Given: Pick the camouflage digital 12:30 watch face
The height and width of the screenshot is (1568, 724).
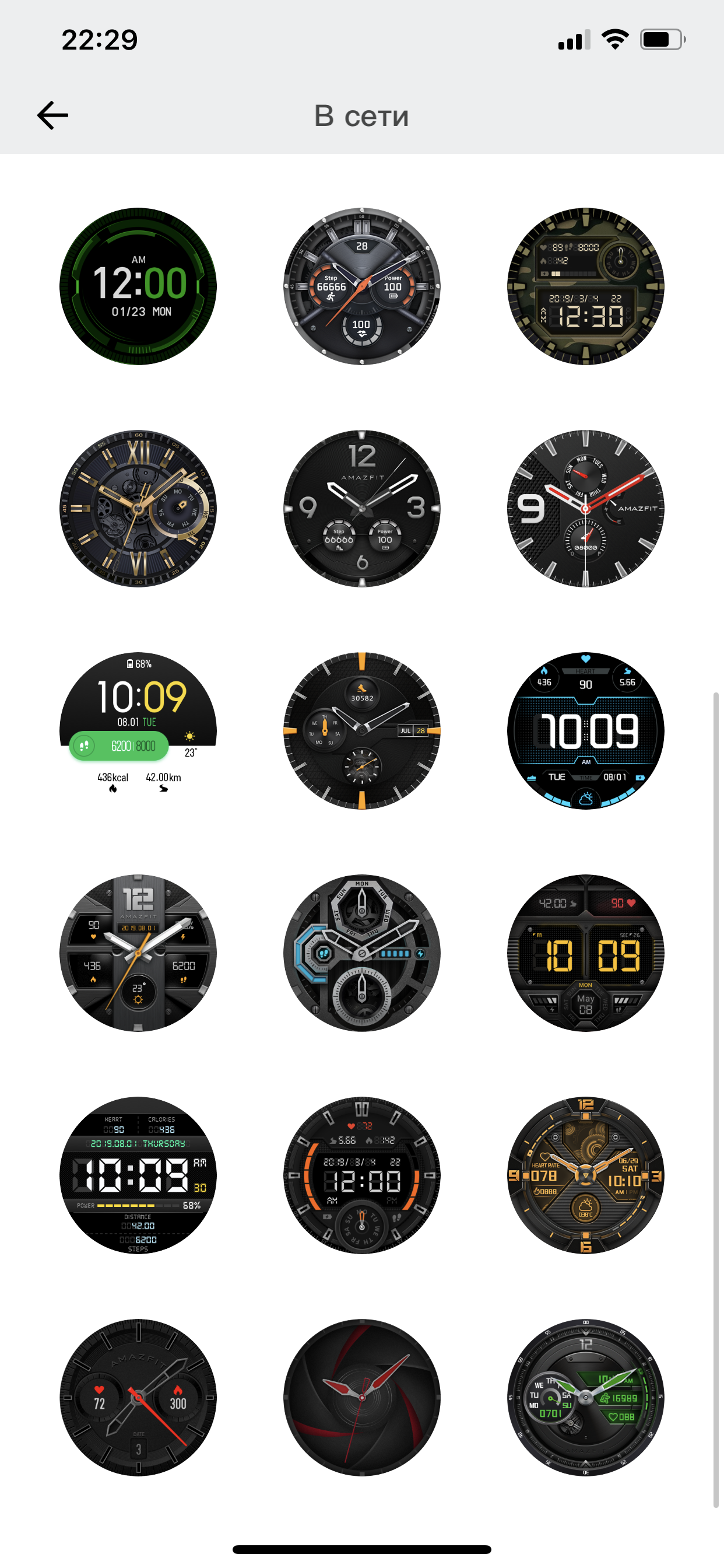Looking at the screenshot, I should click(x=585, y=286).
